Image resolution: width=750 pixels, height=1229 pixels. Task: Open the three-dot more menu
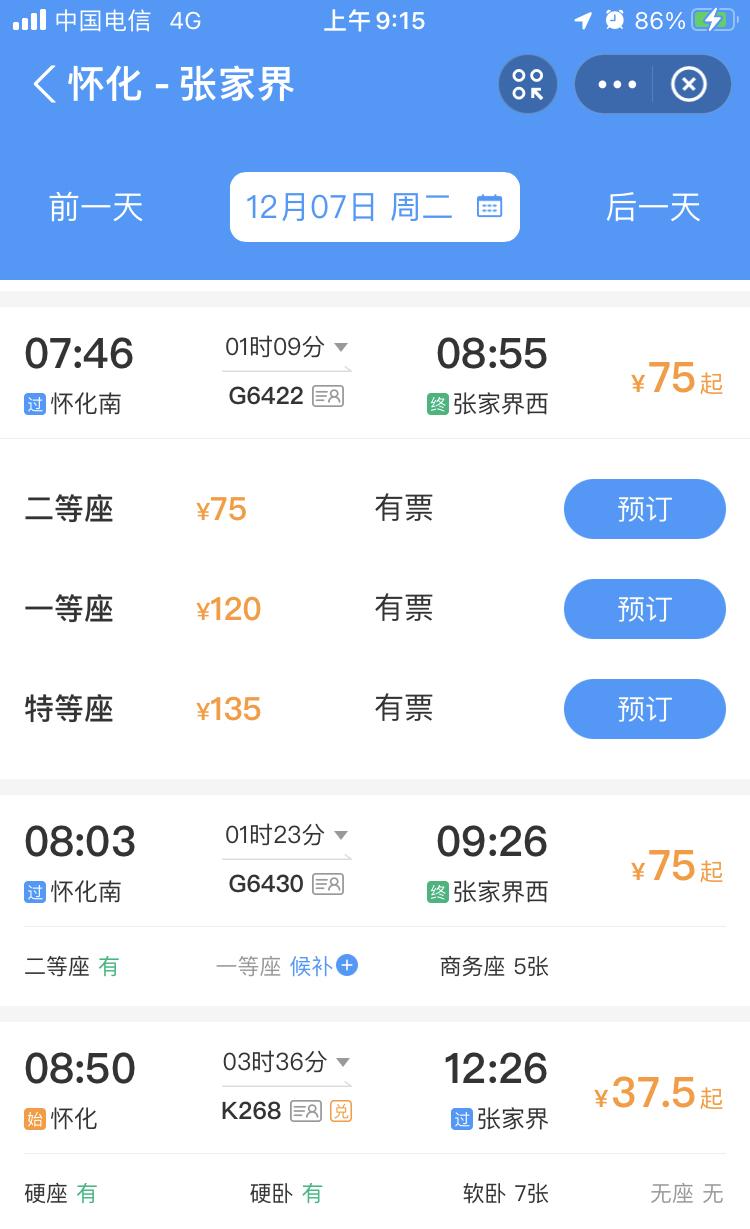[x=616, y=84]
